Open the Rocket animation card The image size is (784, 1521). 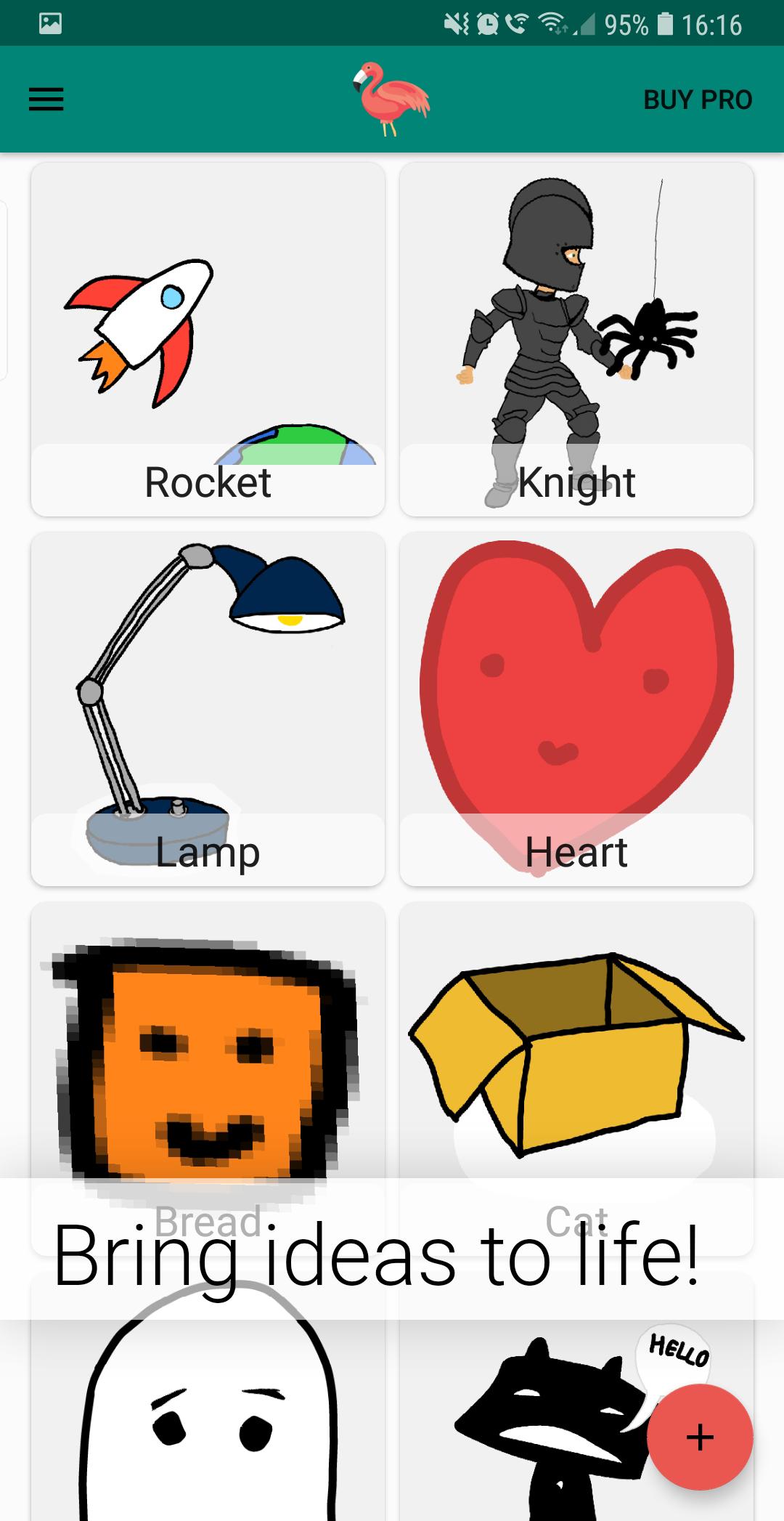pos(208,339)
